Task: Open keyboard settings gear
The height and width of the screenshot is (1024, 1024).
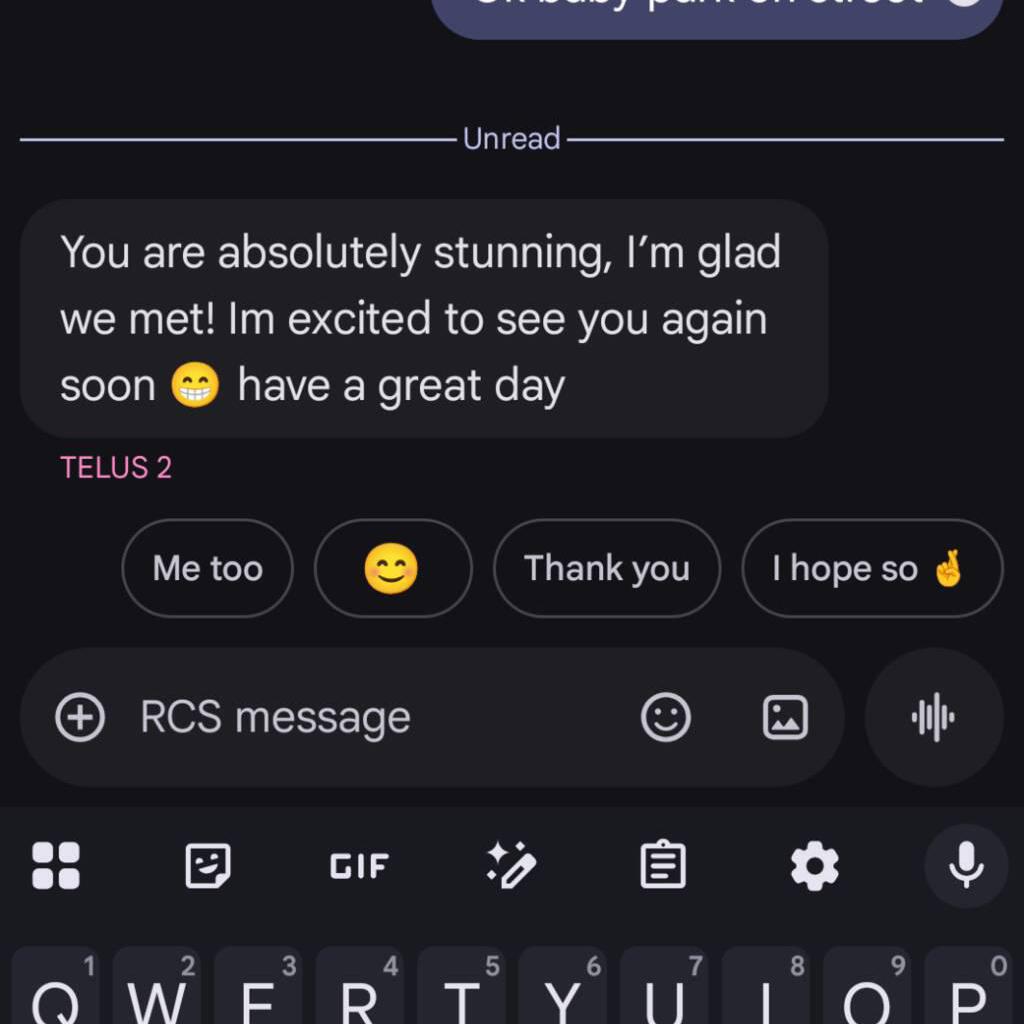Action: pyautogui.click(x=815, y=865)
